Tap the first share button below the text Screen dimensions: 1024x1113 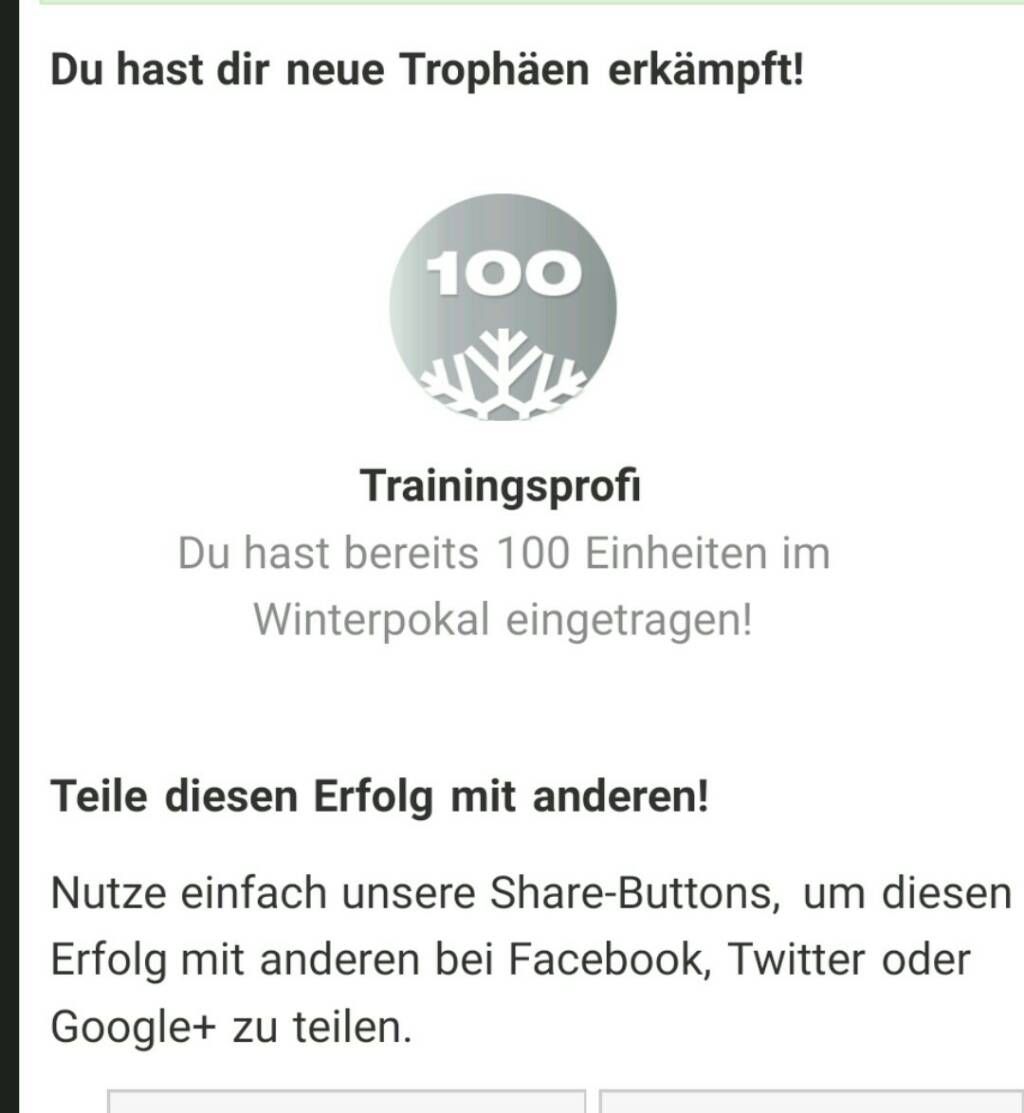[x=346, y=1101]
